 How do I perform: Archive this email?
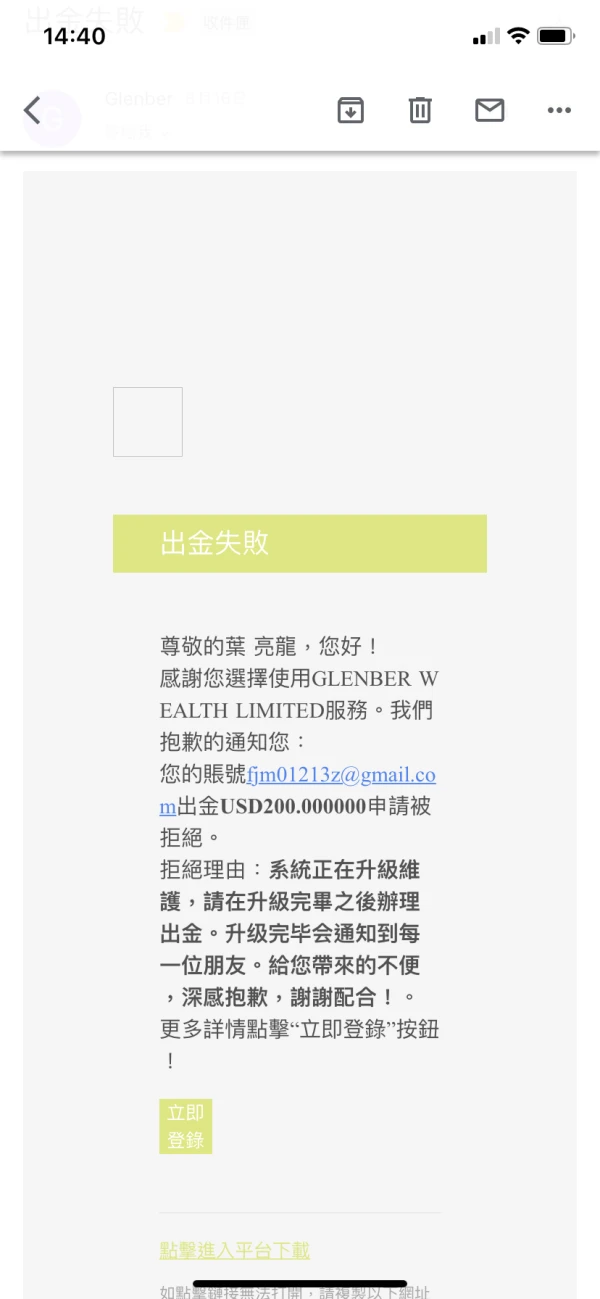[350, 110]
